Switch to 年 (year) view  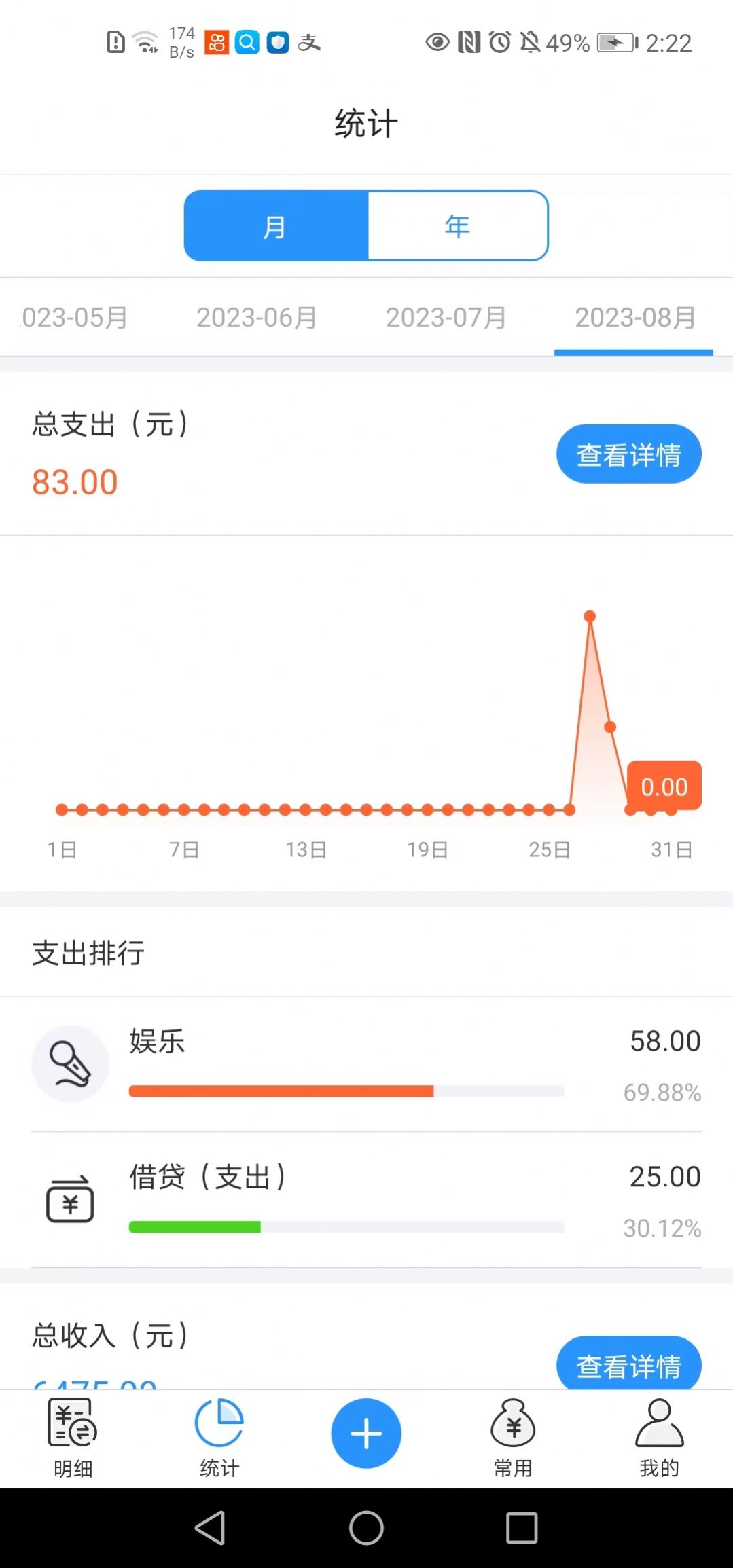pos(457,226)
